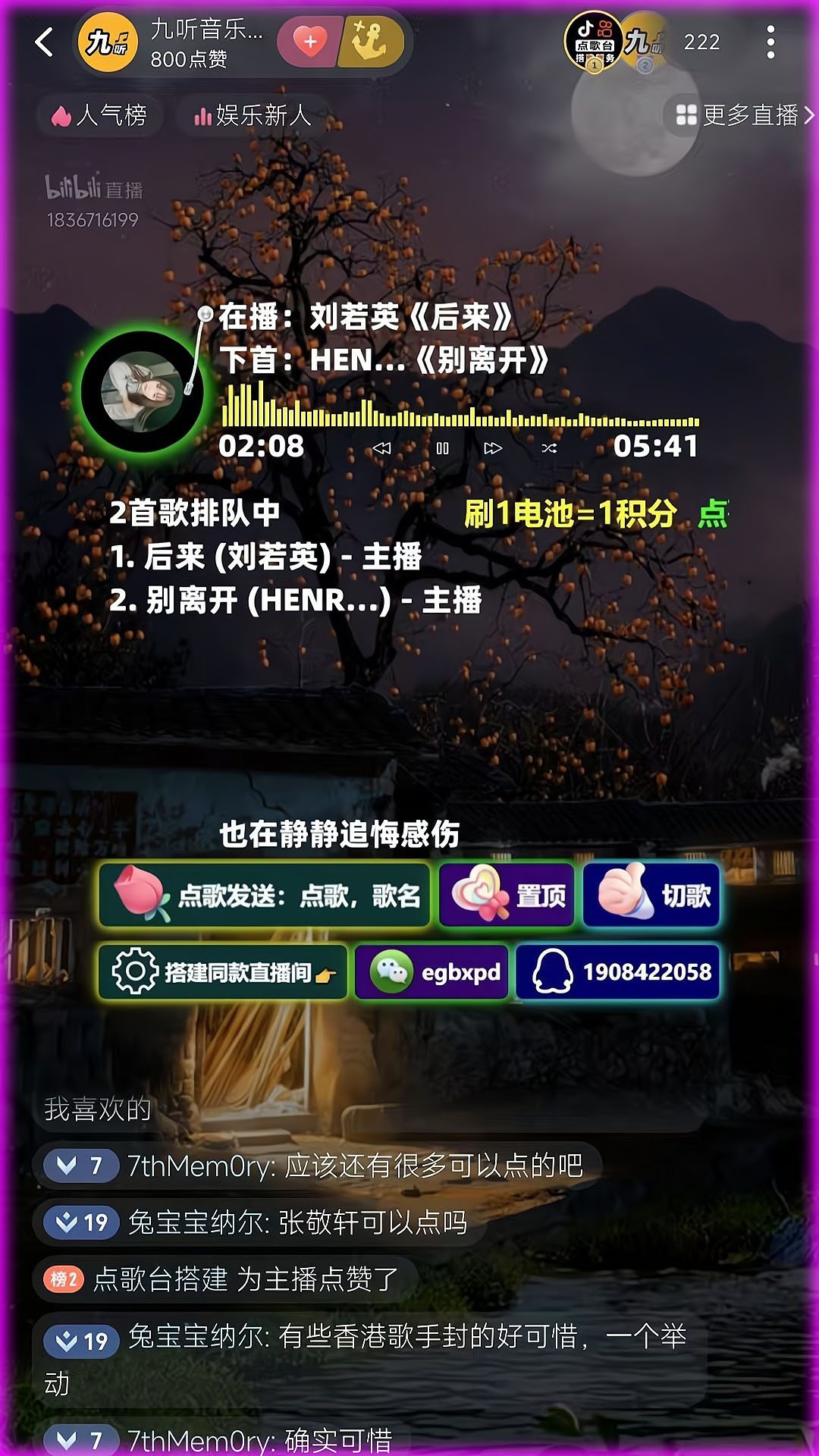View the top viewer avatars list
Image resolution: width=819 pixels, height=1456 pixels.
(616, 42)
